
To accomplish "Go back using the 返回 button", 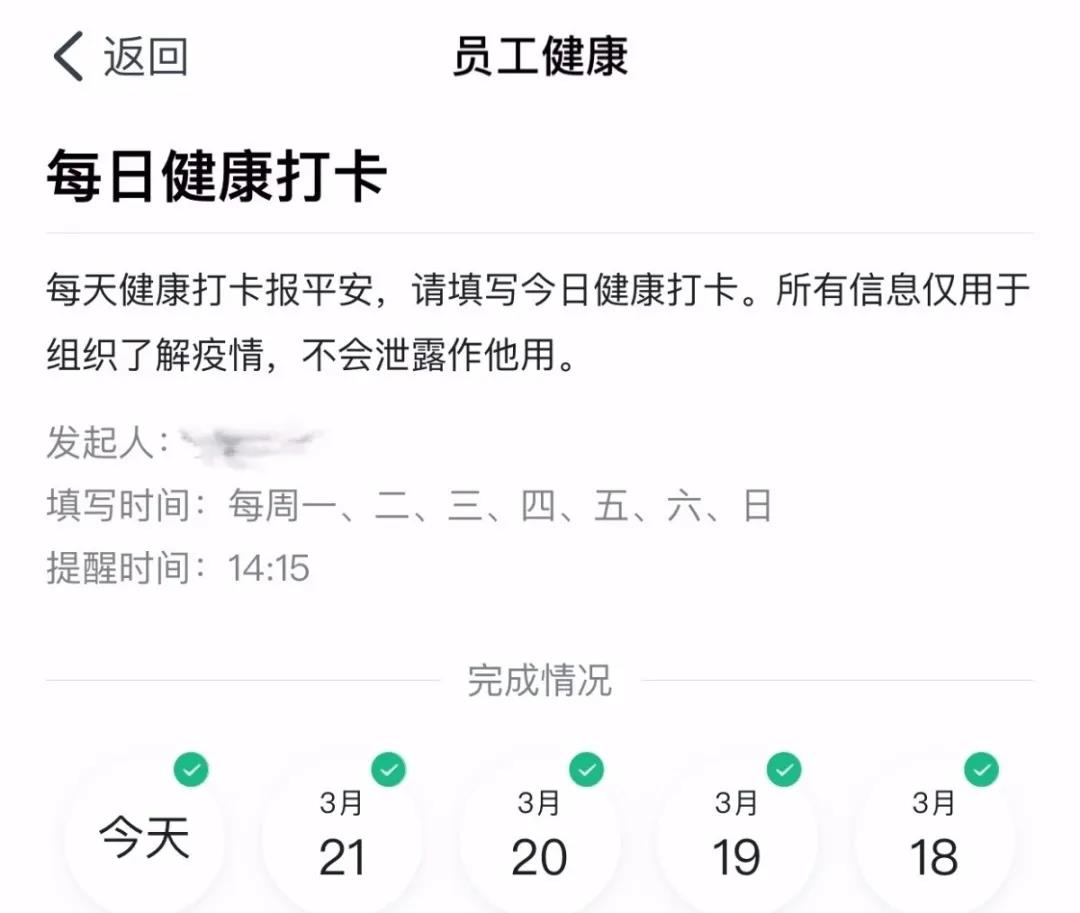I will pos(120,57).
